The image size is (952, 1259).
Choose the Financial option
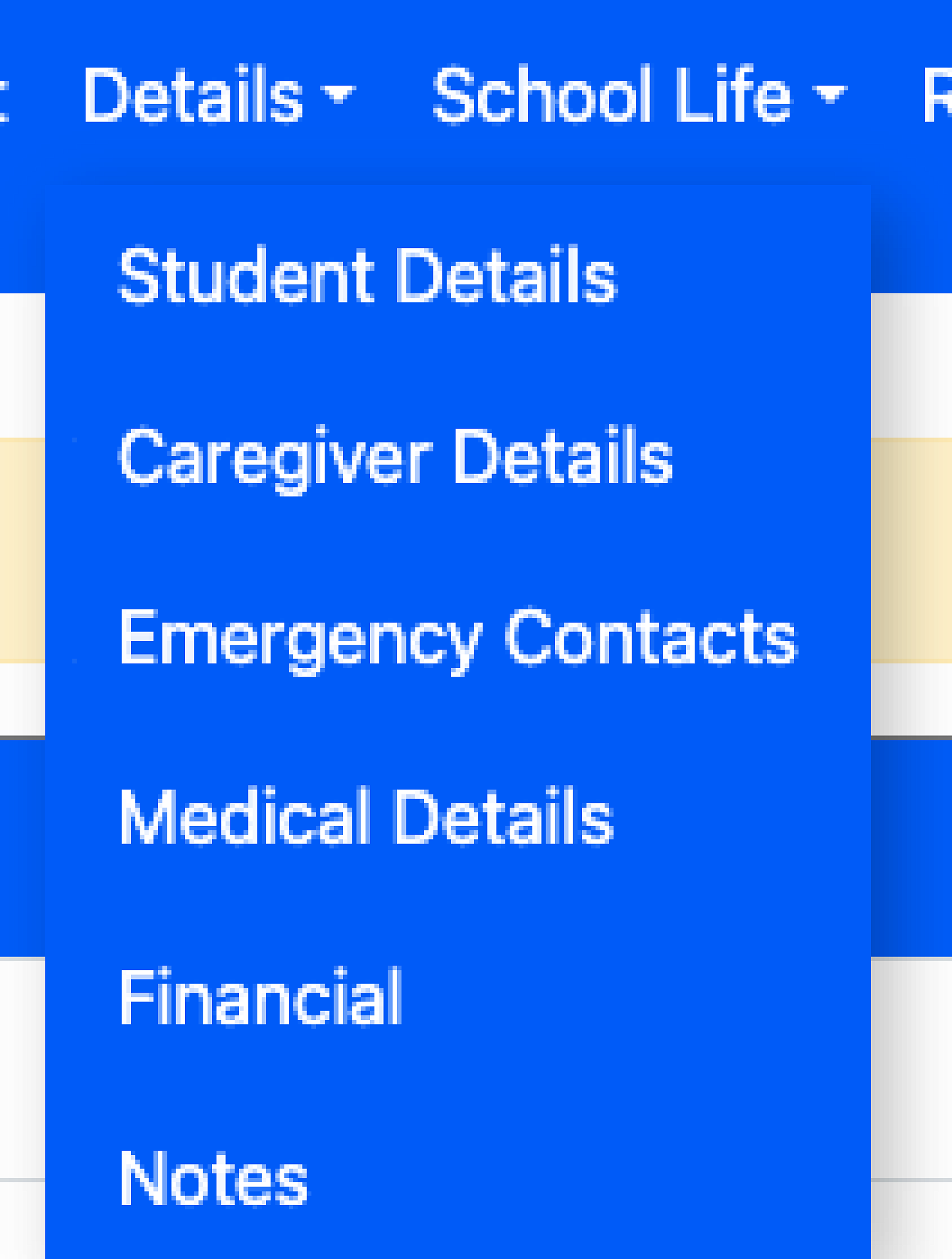tap(260, 998)
